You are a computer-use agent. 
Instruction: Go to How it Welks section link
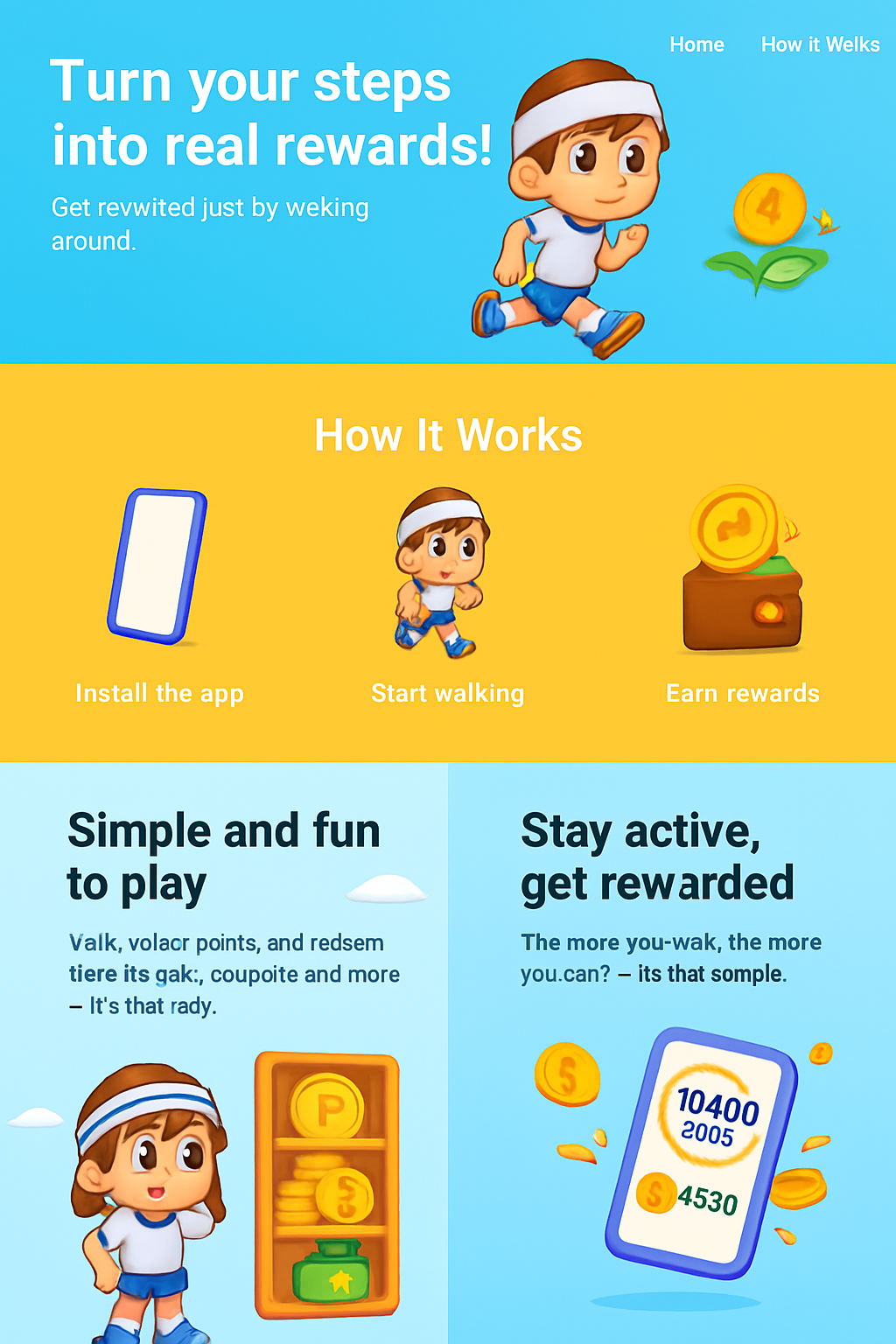coord(820,45)
